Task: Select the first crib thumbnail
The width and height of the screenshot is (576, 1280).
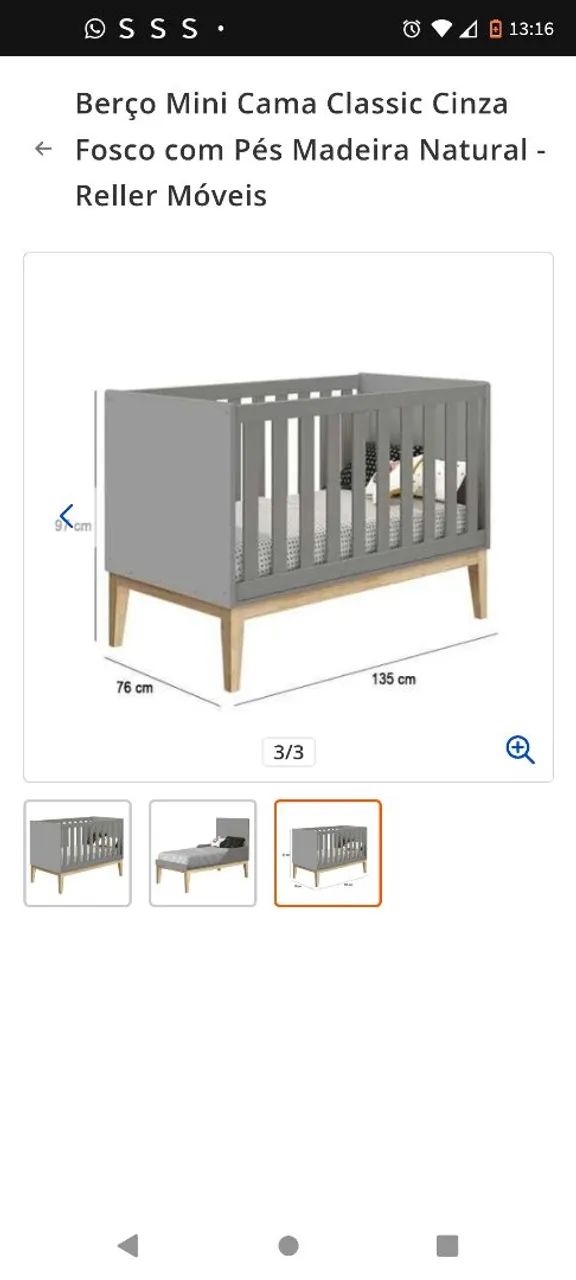Action: pos(77,853)
